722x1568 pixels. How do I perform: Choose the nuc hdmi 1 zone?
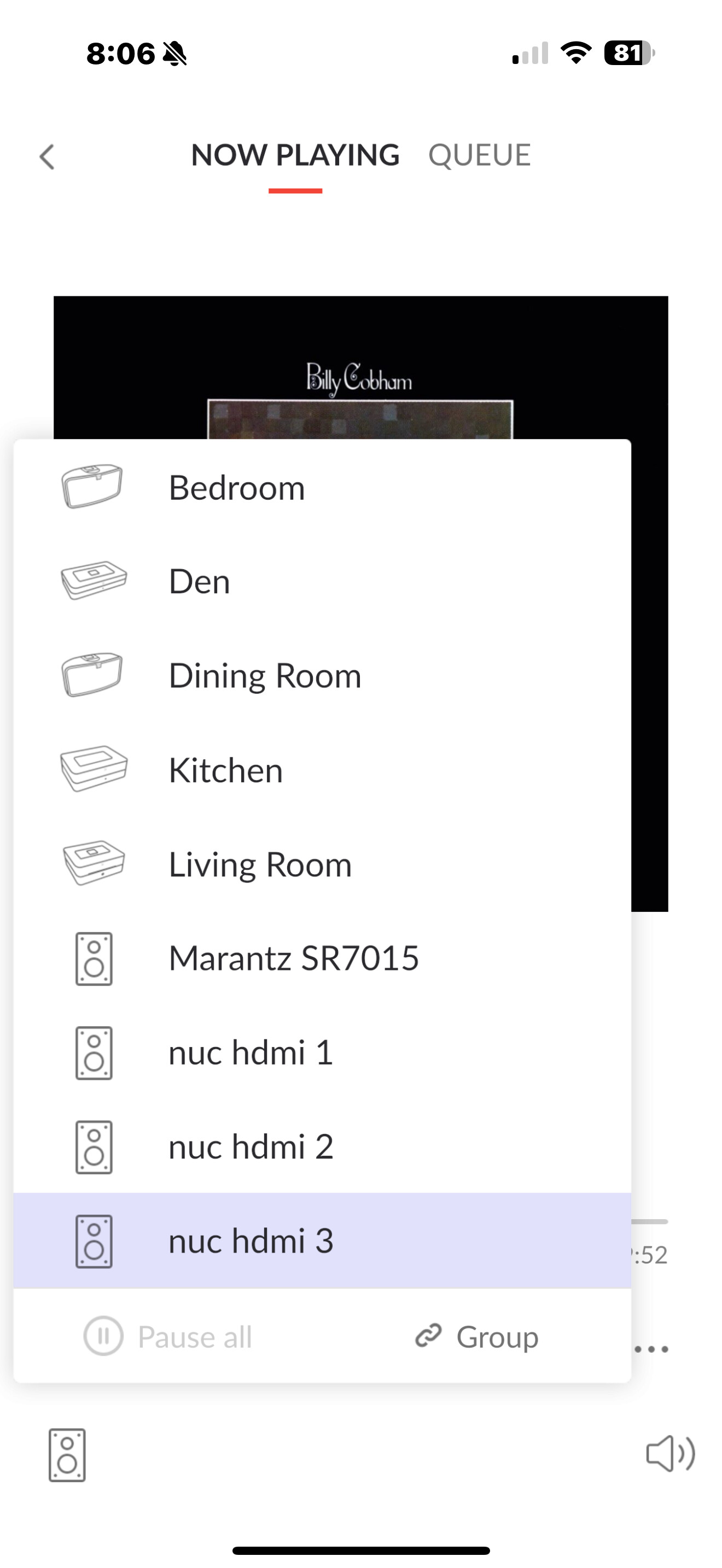point(322,1053)
